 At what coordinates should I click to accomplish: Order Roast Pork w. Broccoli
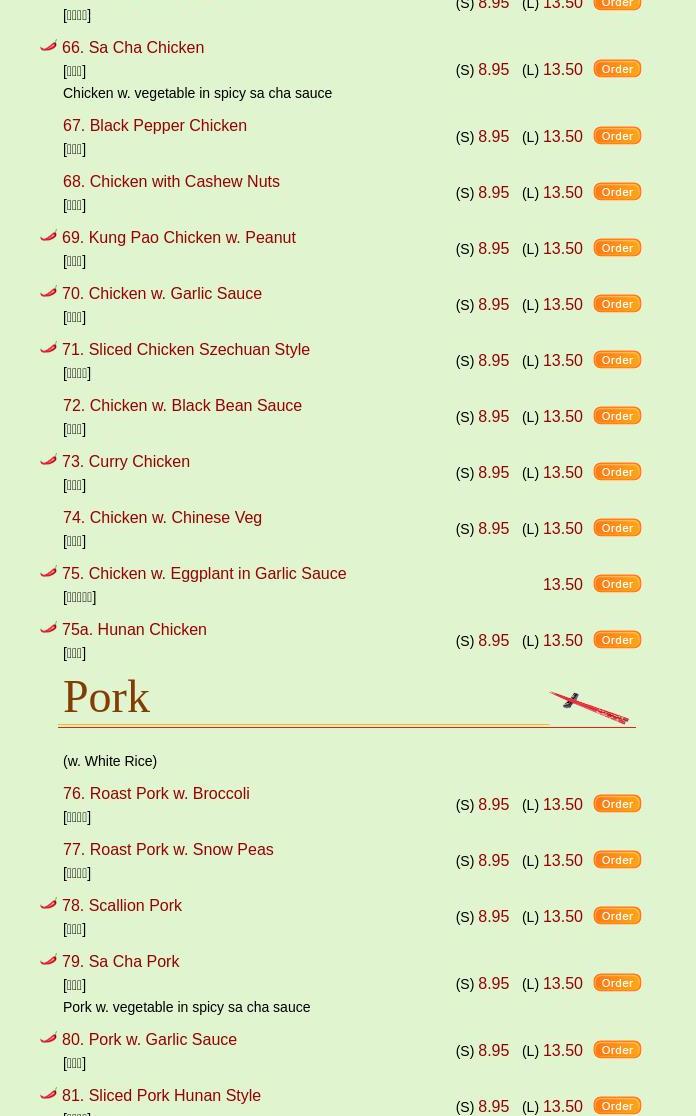(617, 804)
